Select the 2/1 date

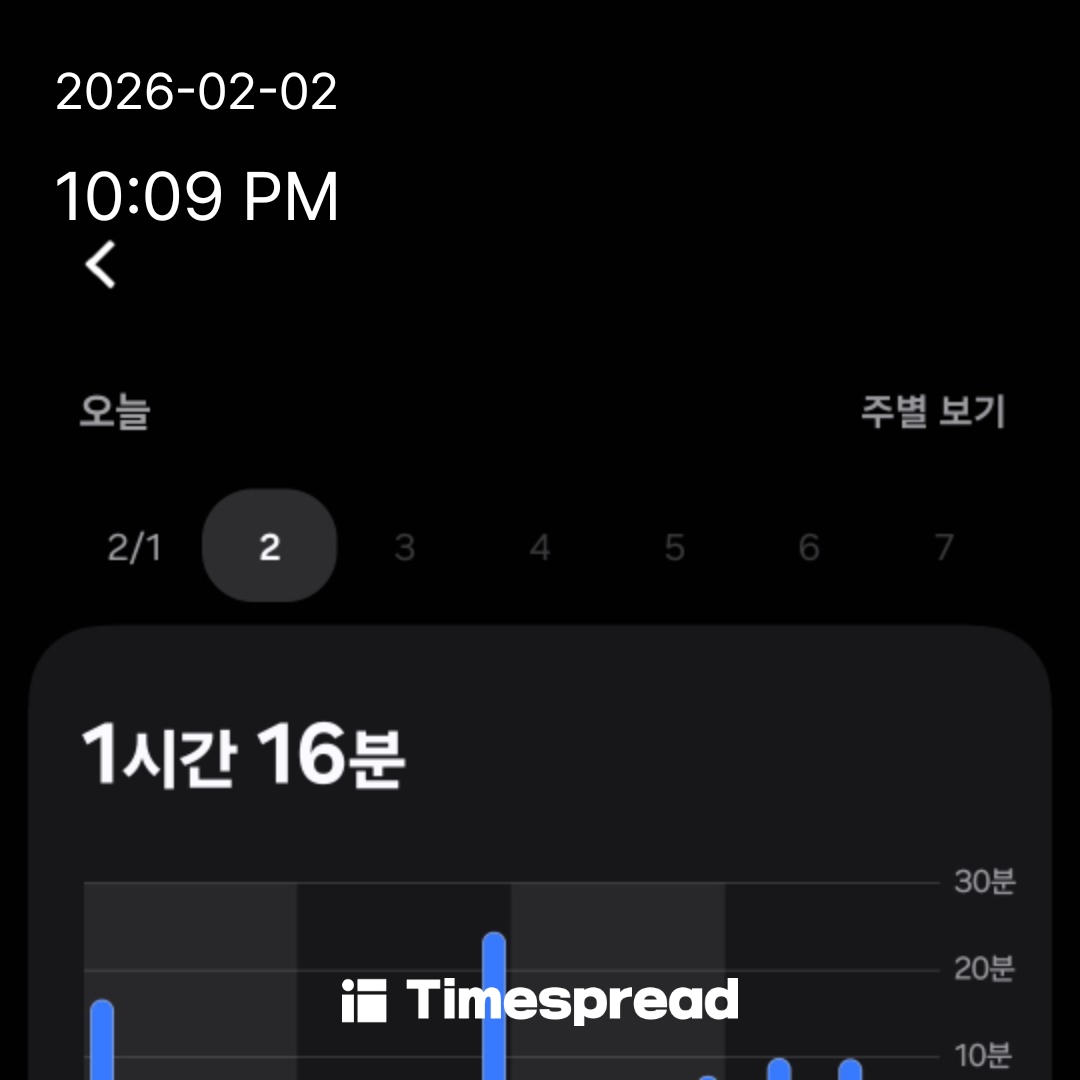click(x=134, y=547)
